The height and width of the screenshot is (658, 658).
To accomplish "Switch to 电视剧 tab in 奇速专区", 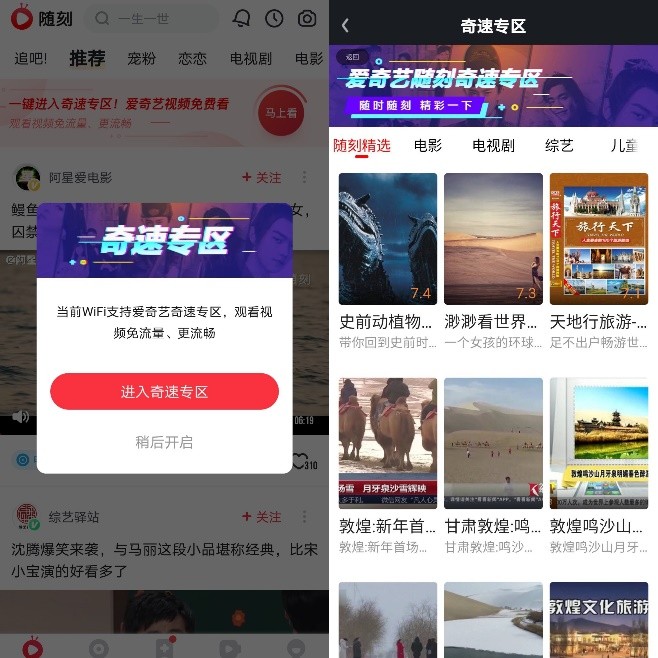I will click(493, 146).
